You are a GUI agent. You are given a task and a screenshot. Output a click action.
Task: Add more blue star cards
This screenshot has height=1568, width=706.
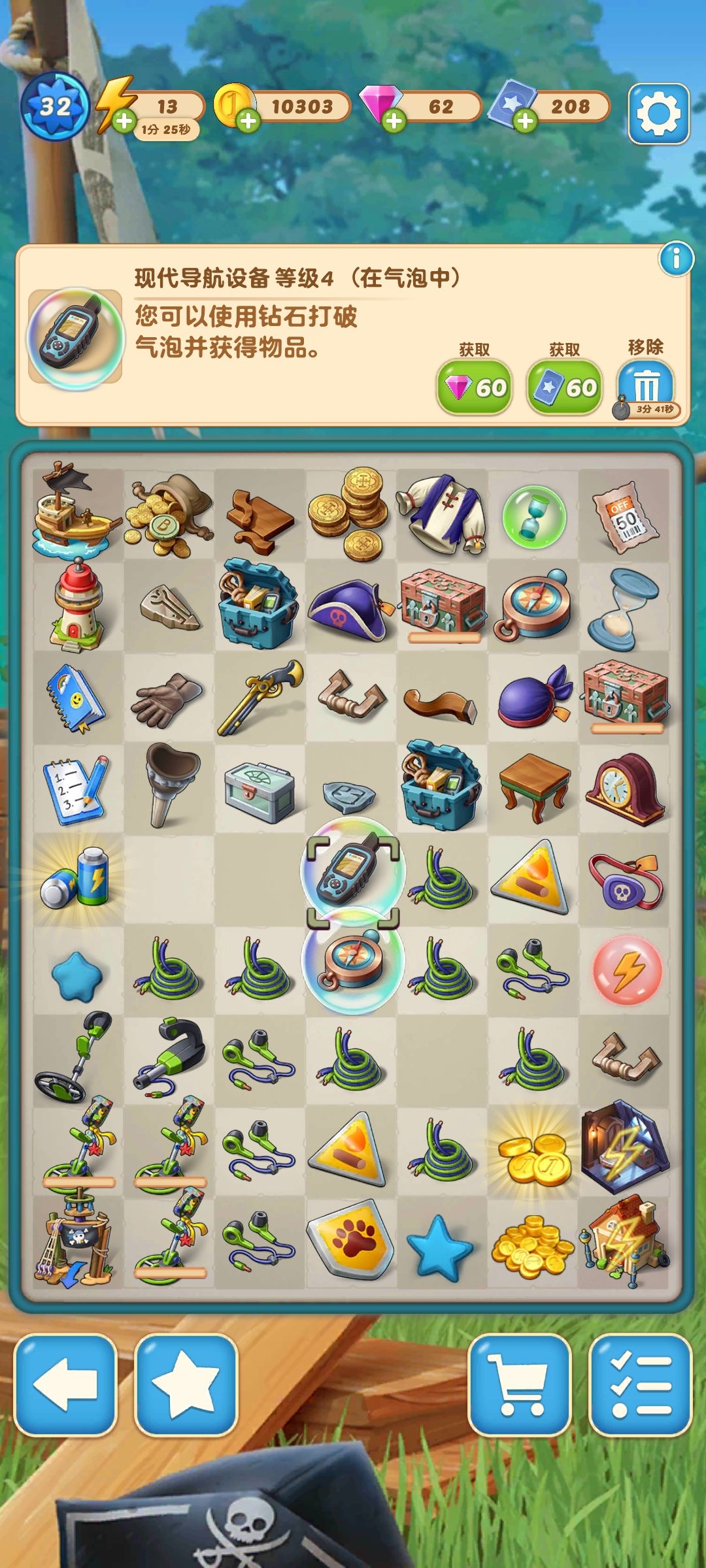[524, 122]
